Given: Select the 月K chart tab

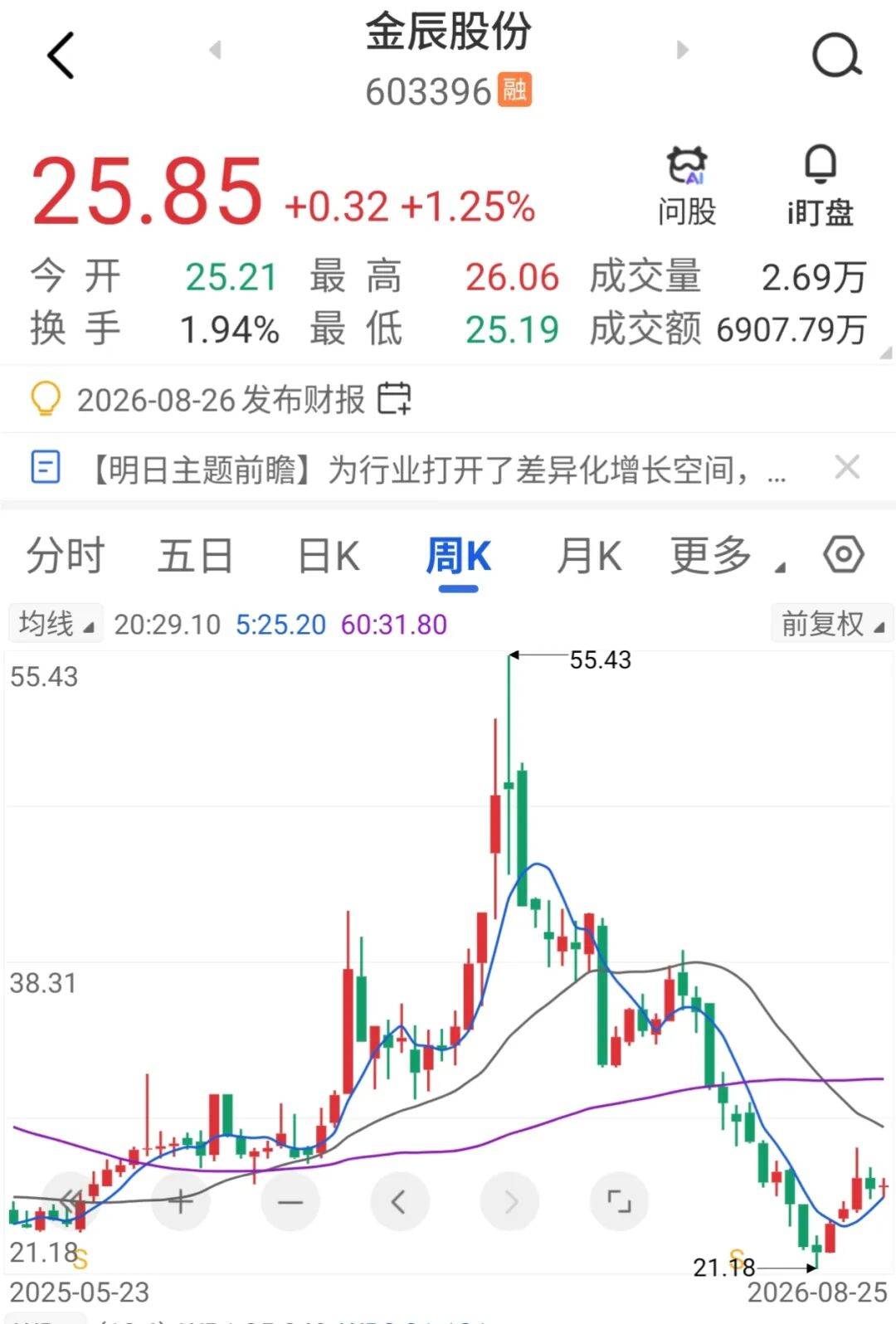Looking at the screenshot, I should 589,555.
